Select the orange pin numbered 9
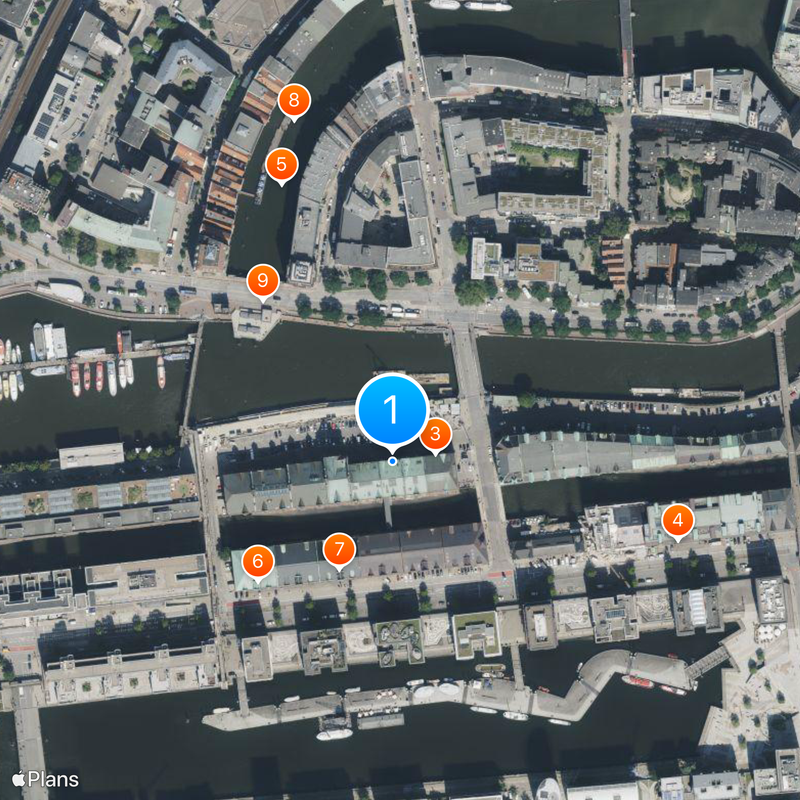 263,280
